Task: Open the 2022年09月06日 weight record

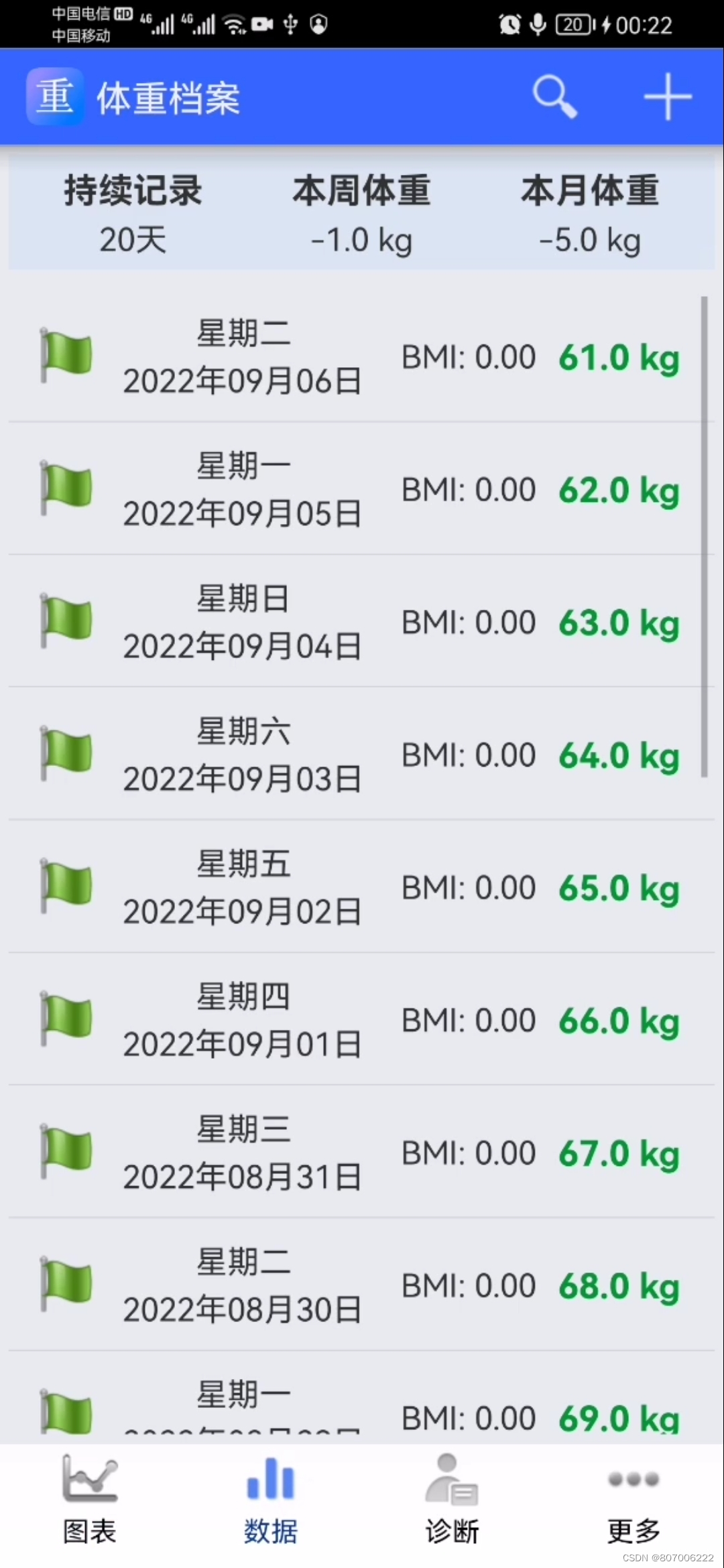Action: click(361, 356)
